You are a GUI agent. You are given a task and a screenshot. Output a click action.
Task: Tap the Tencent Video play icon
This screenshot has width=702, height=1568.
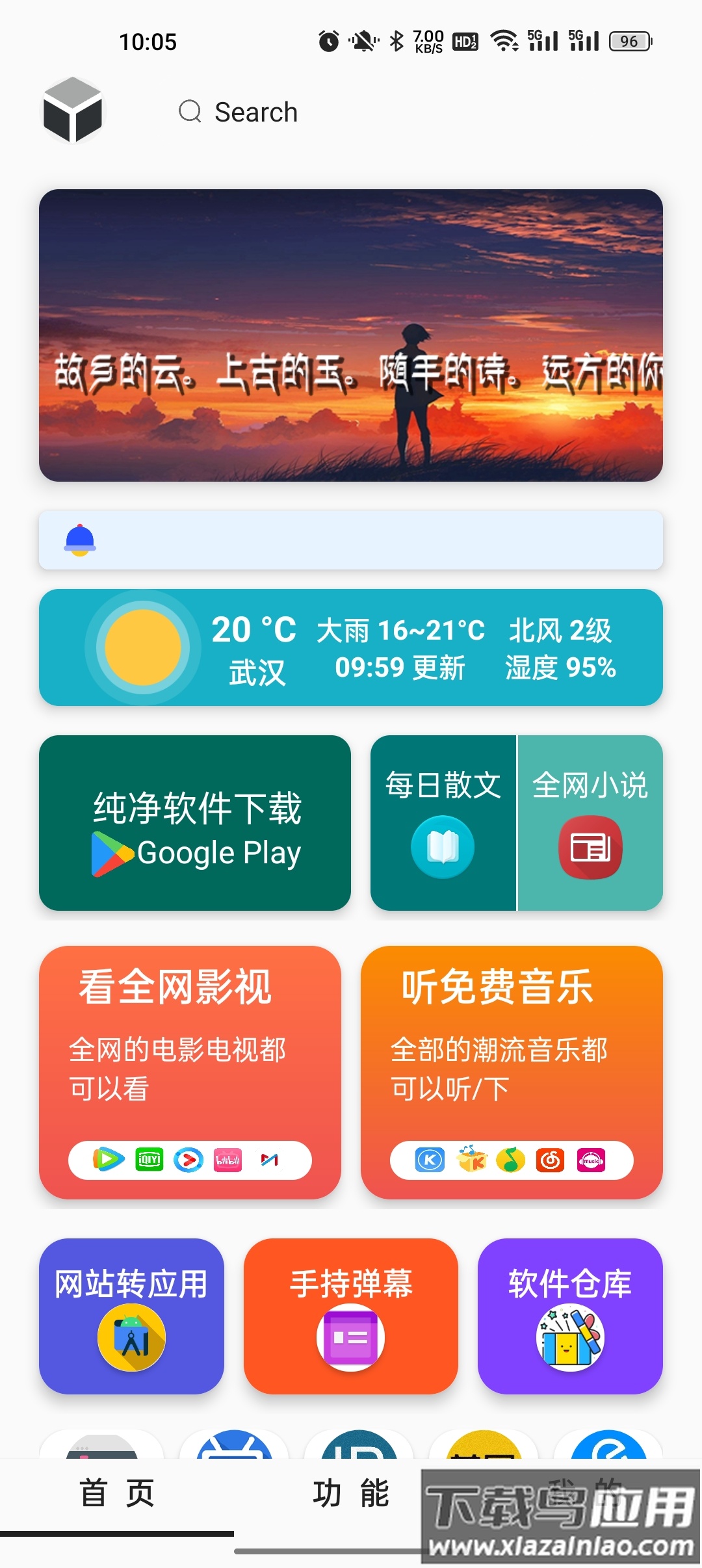click(108, 1160)
